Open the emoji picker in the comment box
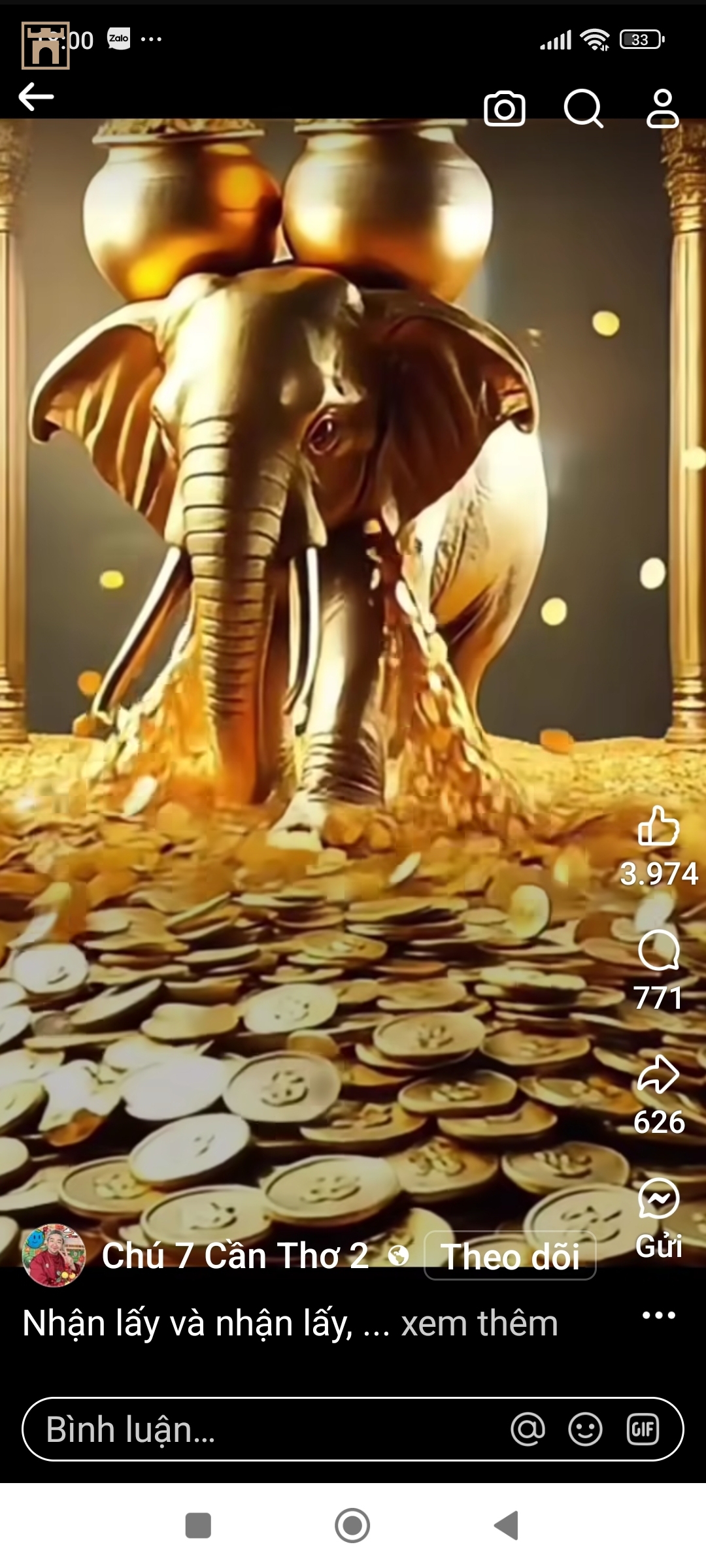This screenshot has height=1568, width=706. [x=585, y=1429]
